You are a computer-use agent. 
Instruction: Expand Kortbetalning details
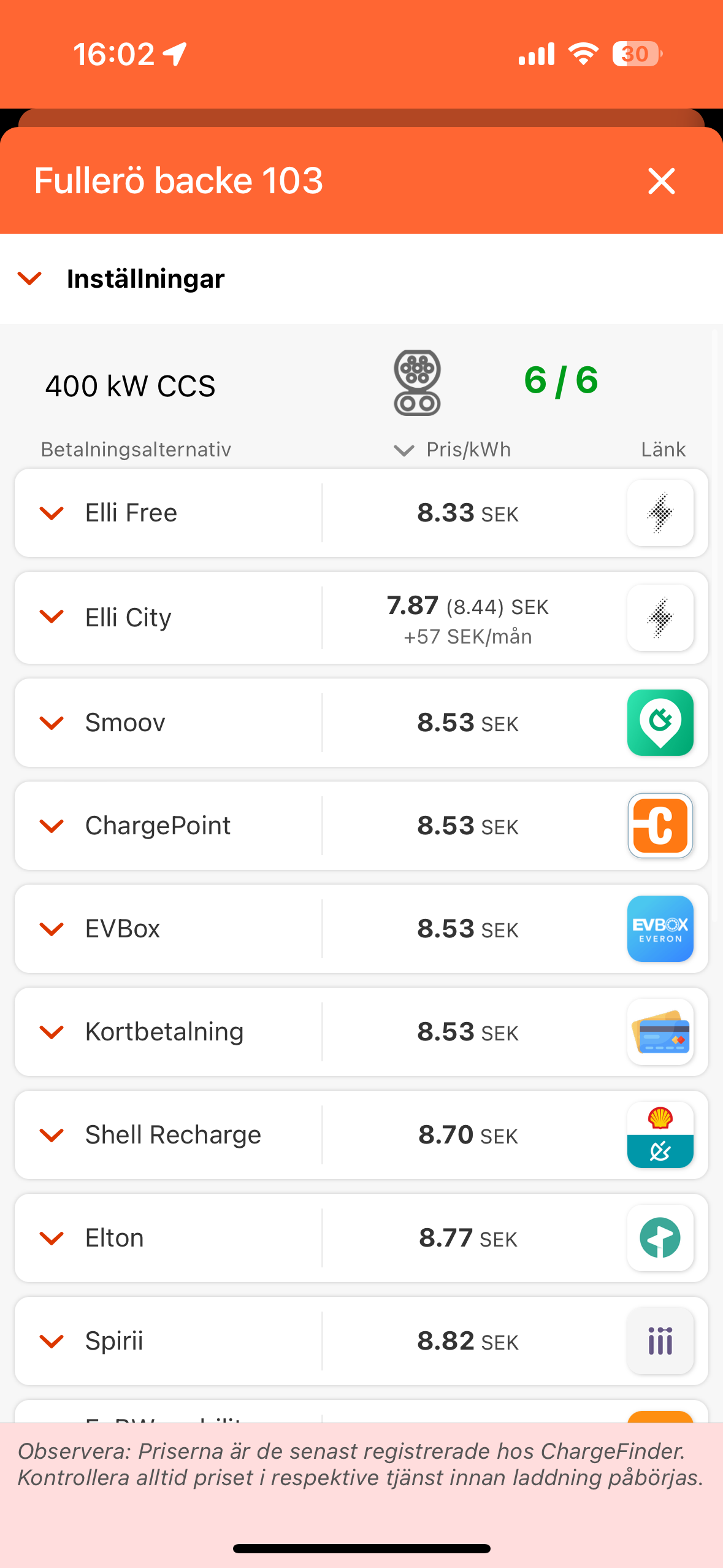(52, 1032)
